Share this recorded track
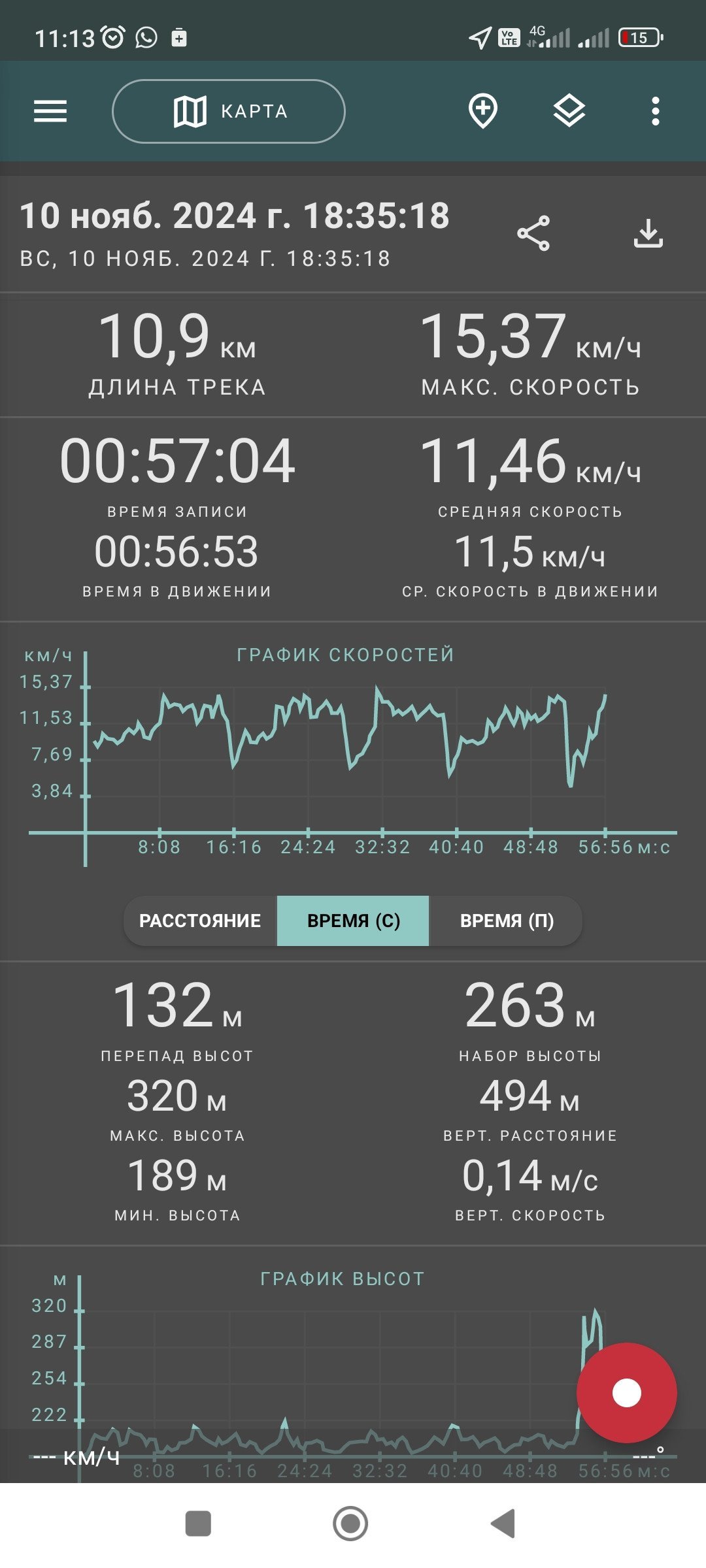Viewport: 706px width, 1568px height. click(533, 233)
